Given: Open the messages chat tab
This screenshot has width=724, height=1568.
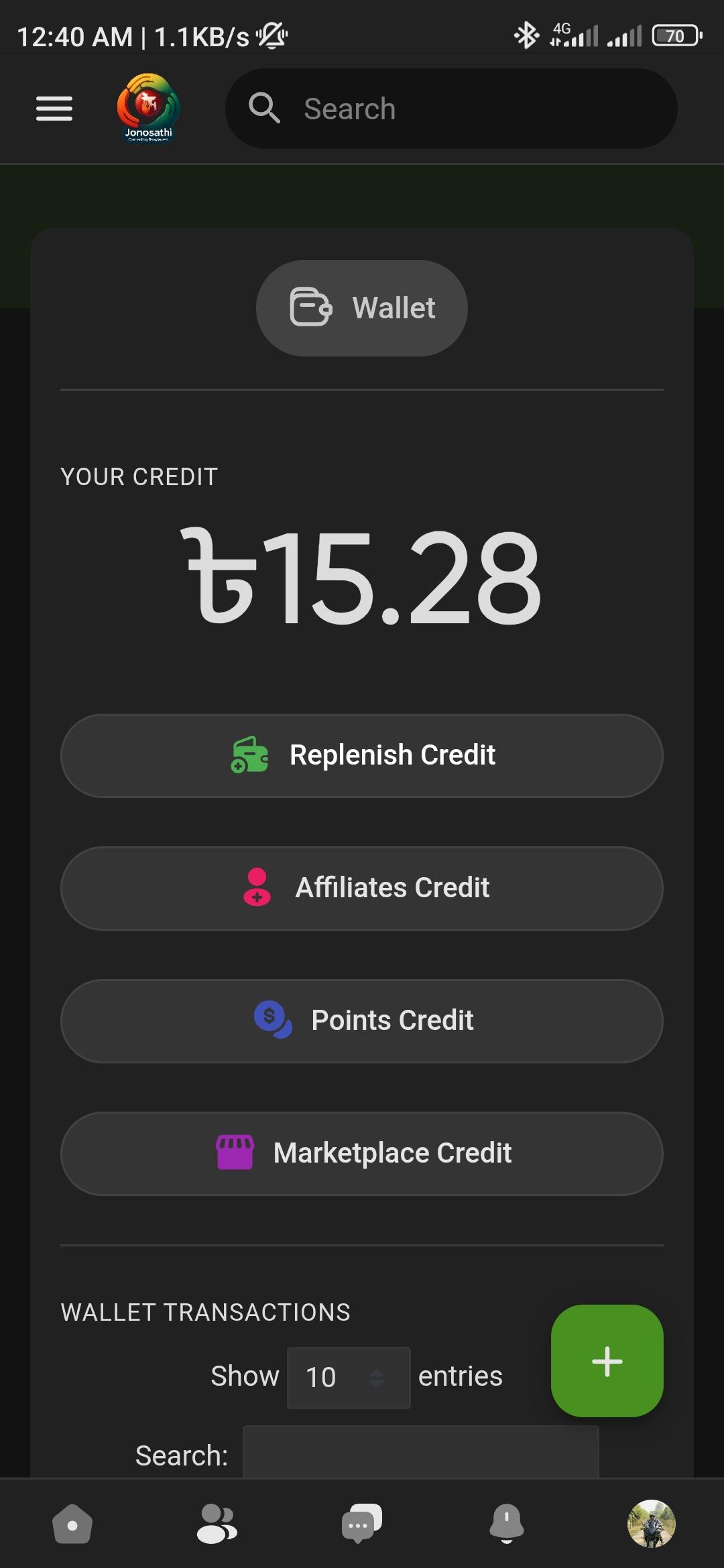Looking at the screenshot, I should point(362,1524).
